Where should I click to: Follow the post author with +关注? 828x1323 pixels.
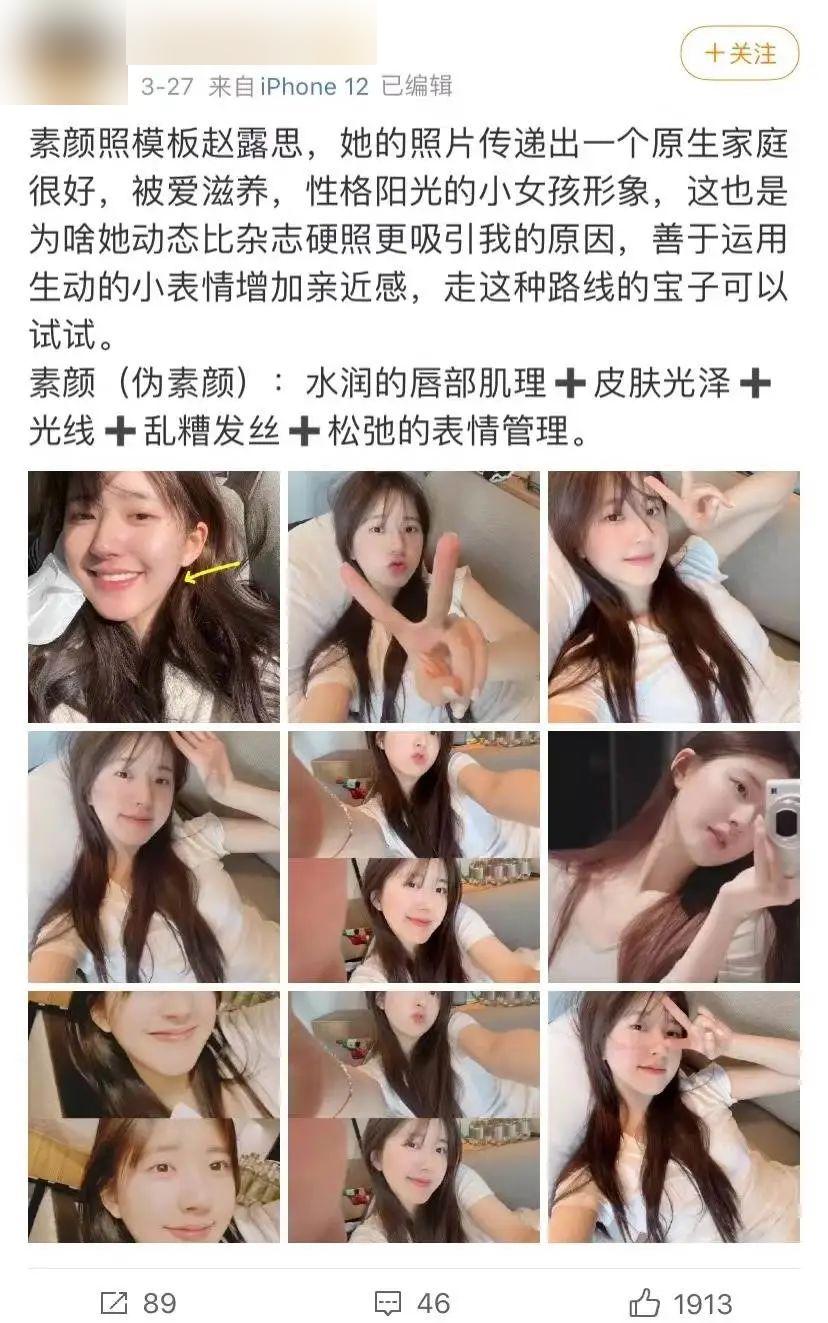(739, 53)
